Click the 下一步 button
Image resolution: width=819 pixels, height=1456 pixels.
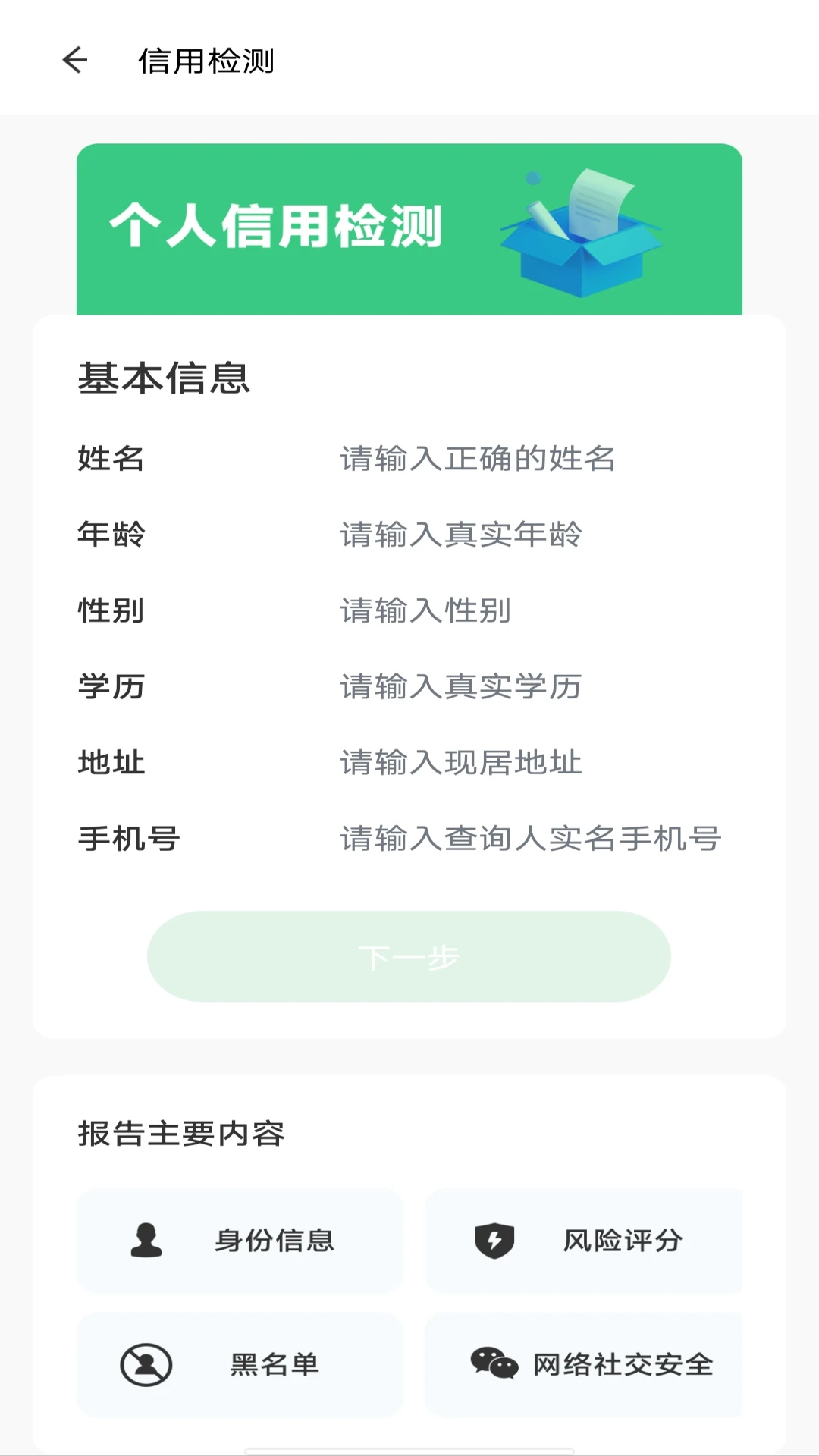[x=409, y=957]
